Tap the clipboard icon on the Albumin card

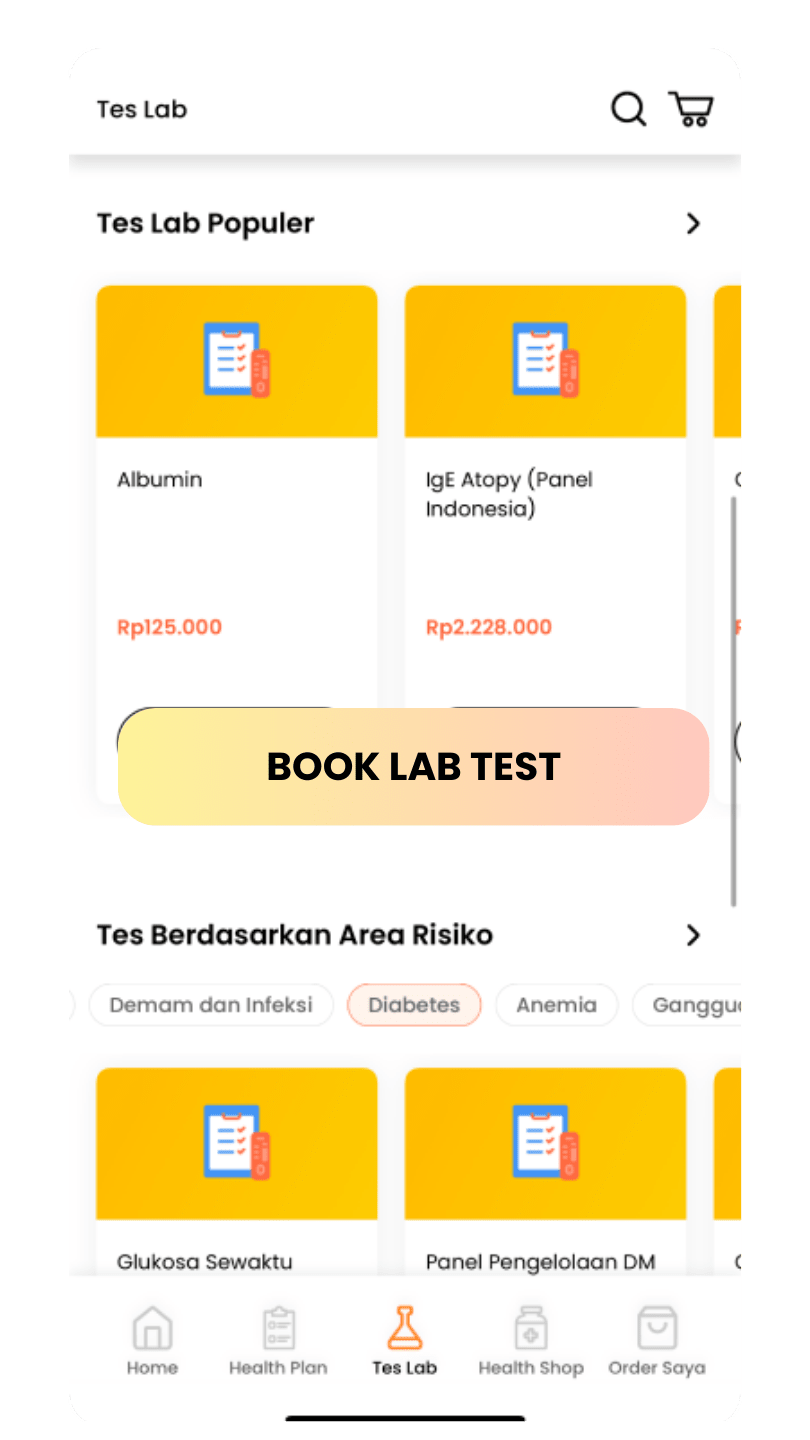tap(236, 360)
